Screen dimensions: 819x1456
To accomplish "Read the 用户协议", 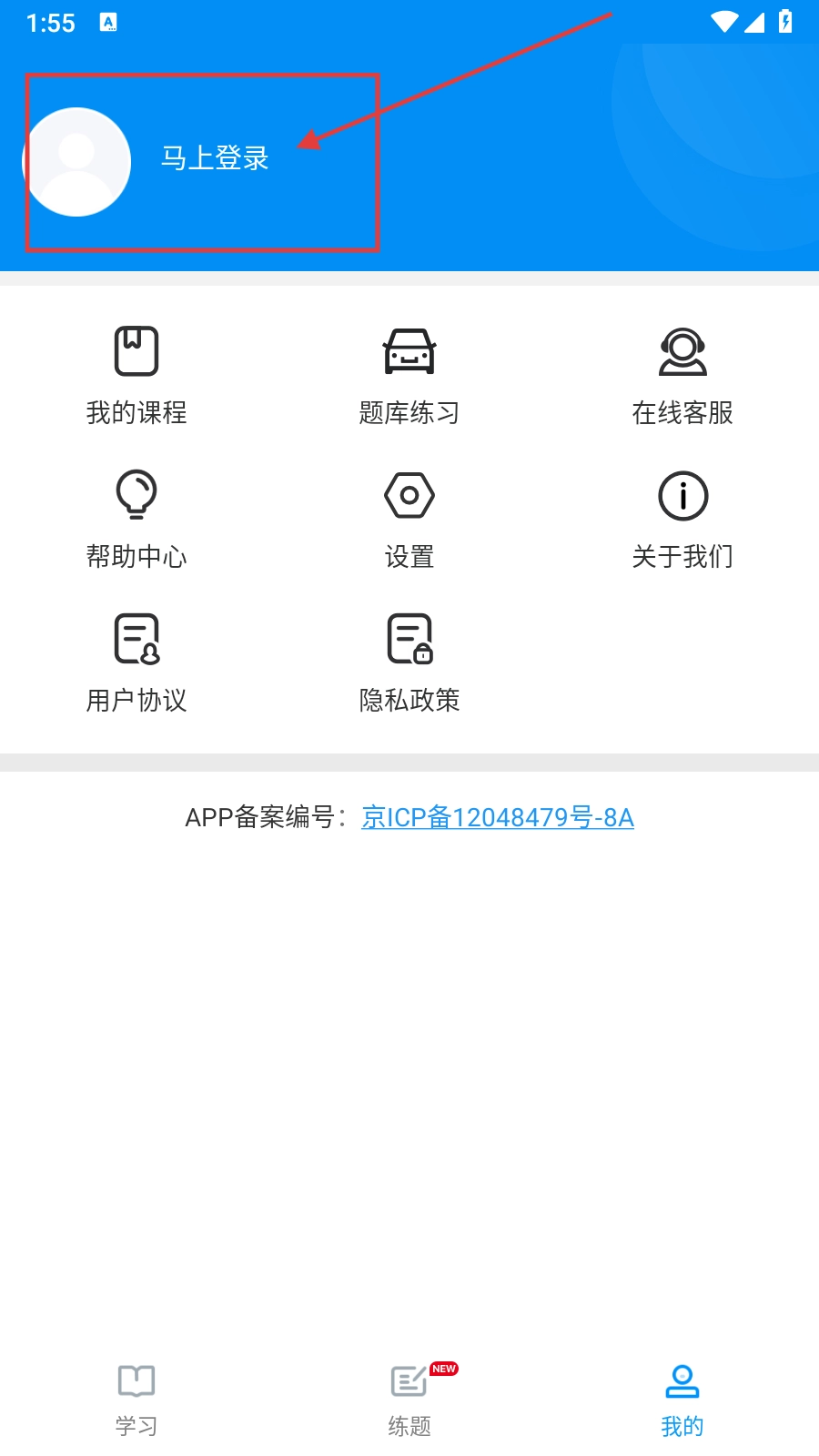I will click(136, 662).
